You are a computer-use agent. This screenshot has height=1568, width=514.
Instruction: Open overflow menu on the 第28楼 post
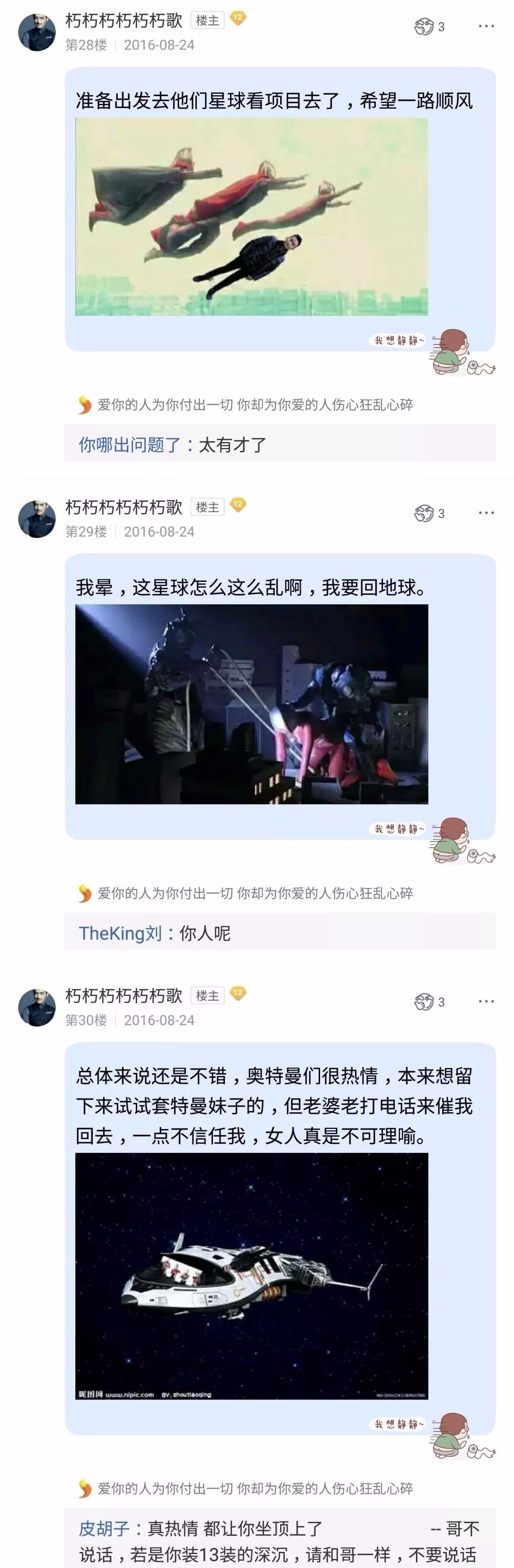(486, 26)
